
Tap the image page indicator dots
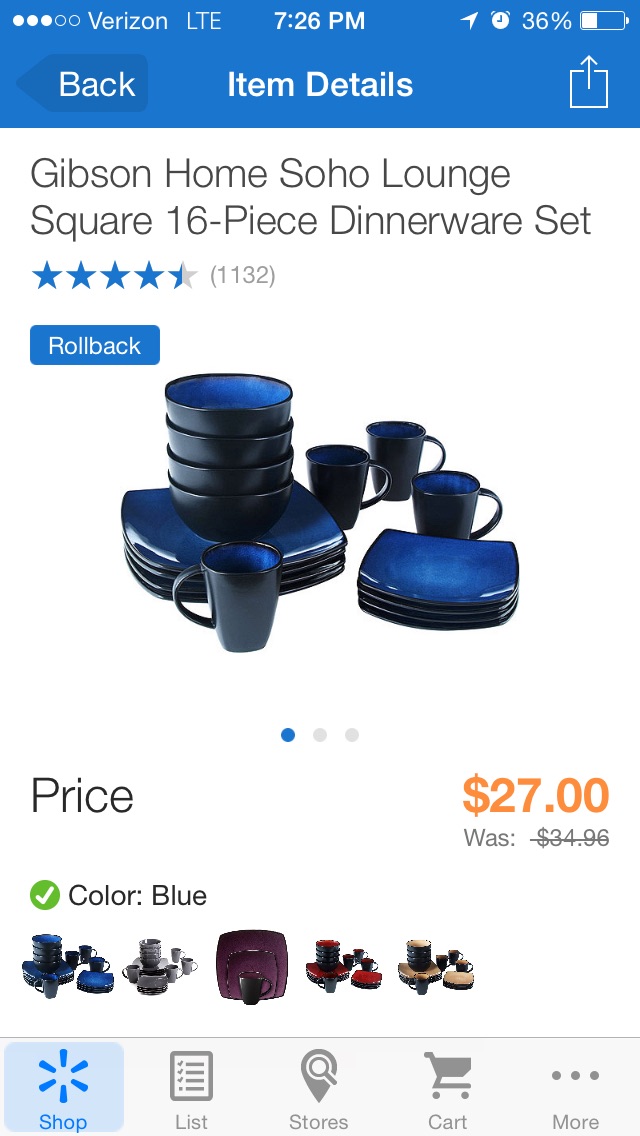click(x=320, y=735)
